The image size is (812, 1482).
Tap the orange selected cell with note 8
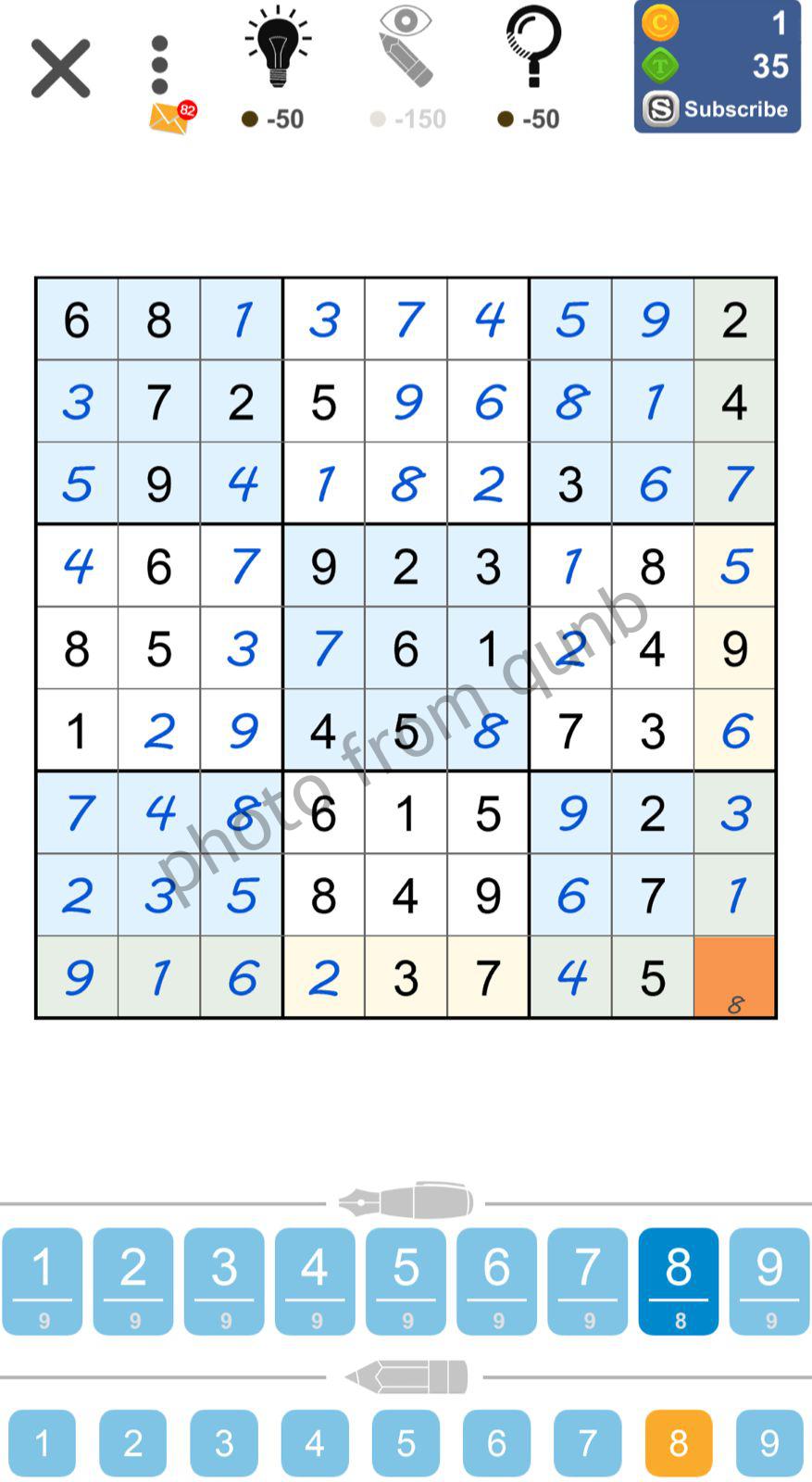733,975
